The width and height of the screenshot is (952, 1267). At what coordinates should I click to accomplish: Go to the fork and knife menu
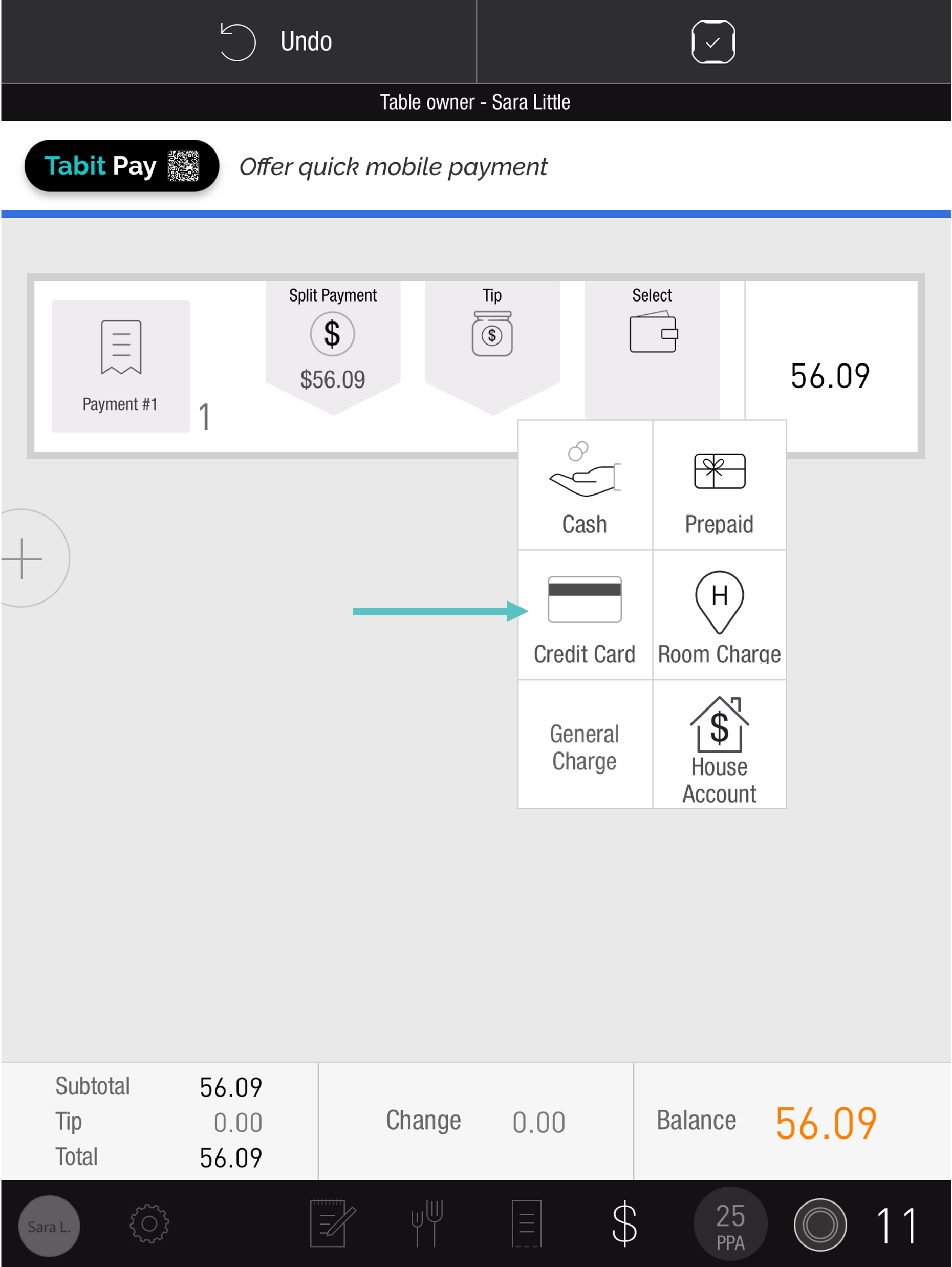[427, 1224]
